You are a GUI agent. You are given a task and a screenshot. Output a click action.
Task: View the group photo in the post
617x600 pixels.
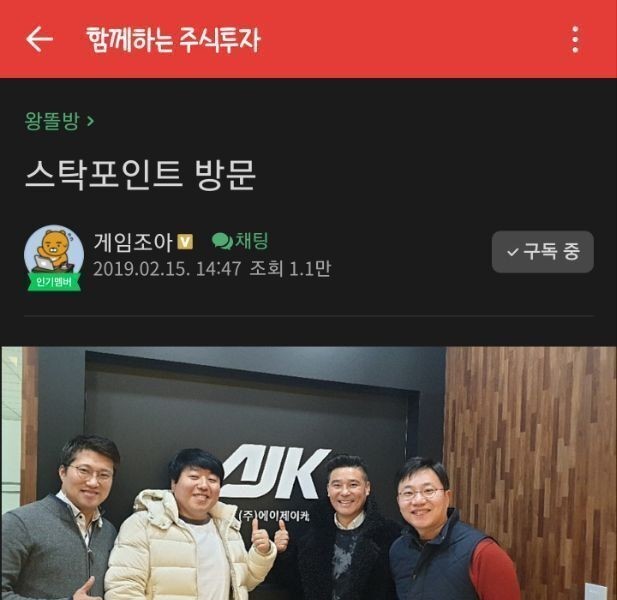308,473
